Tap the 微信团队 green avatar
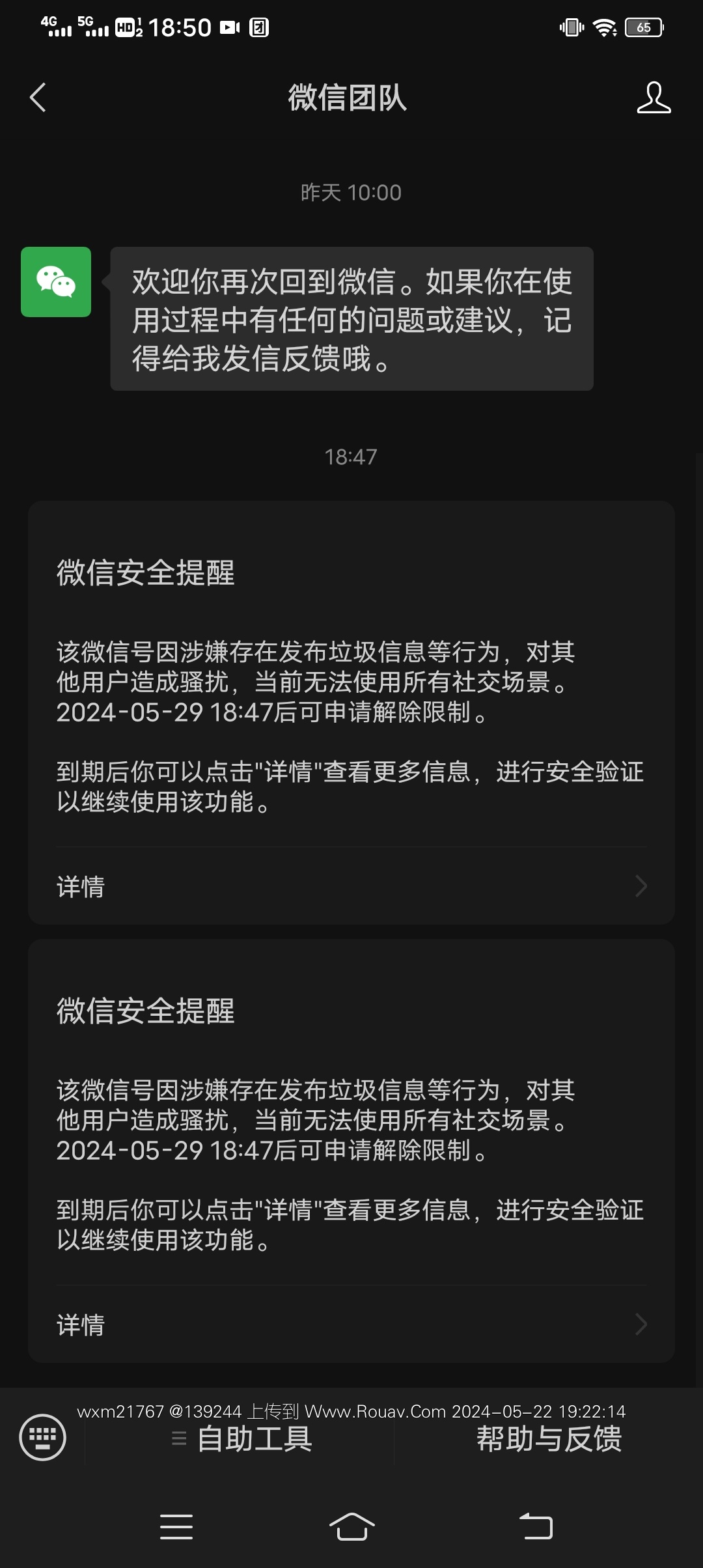703x1568 pixels. [x=56, y=282]
